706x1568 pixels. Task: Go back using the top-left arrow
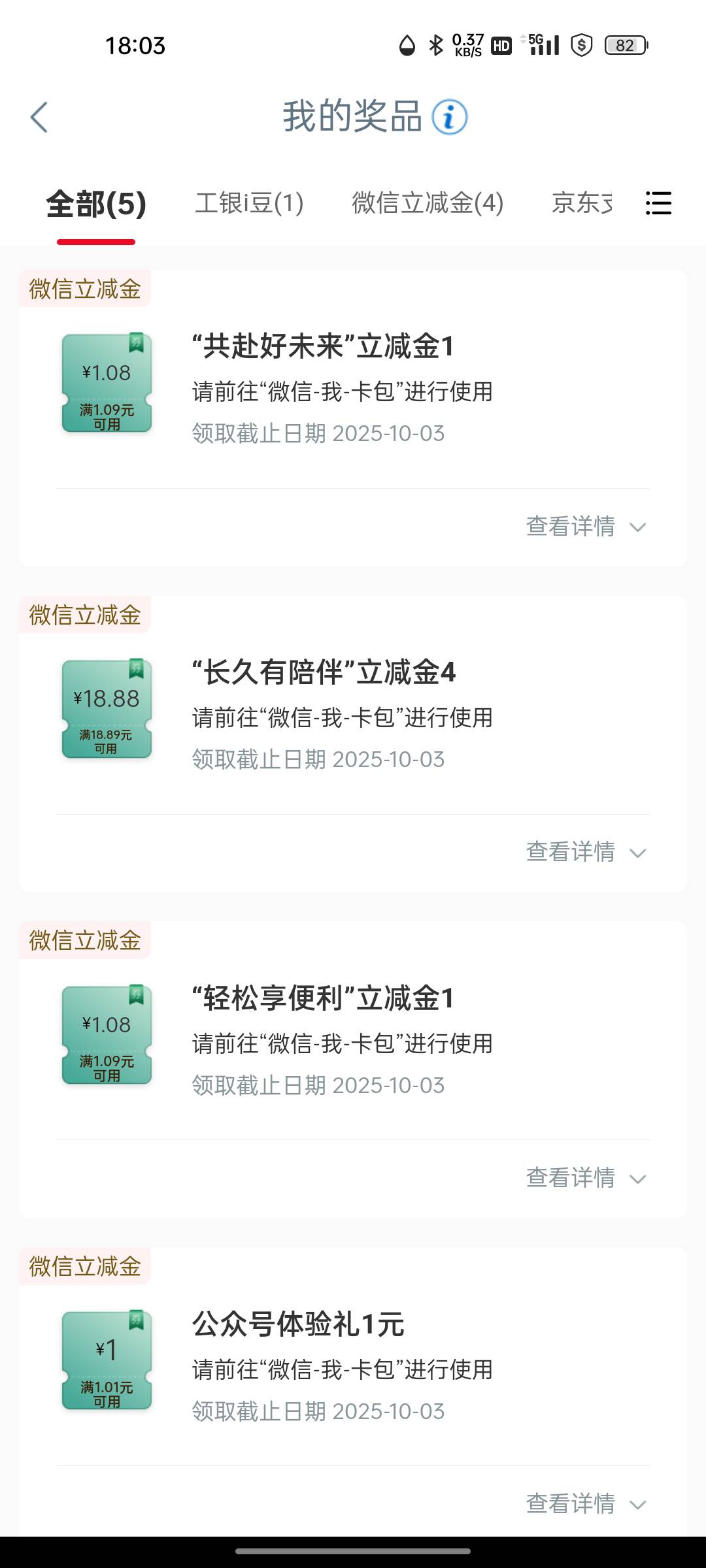[x=39, y=118]
